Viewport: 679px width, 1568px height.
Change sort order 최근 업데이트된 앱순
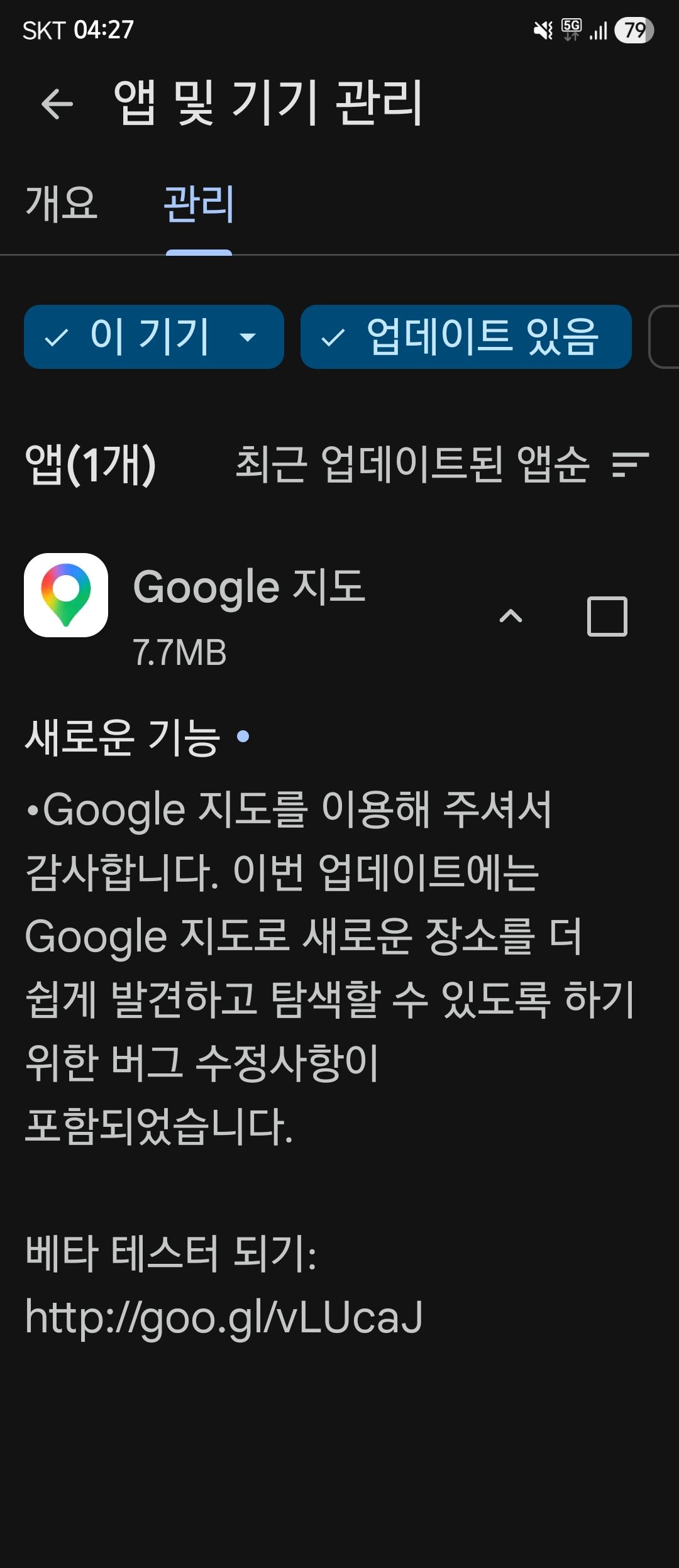443,465
